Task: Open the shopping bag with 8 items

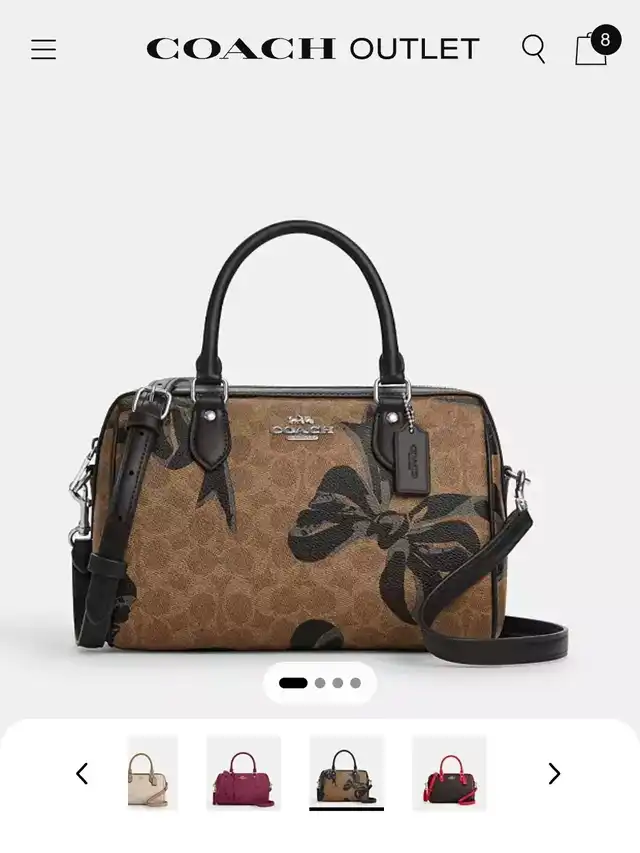Action: (x=593, y=49)
